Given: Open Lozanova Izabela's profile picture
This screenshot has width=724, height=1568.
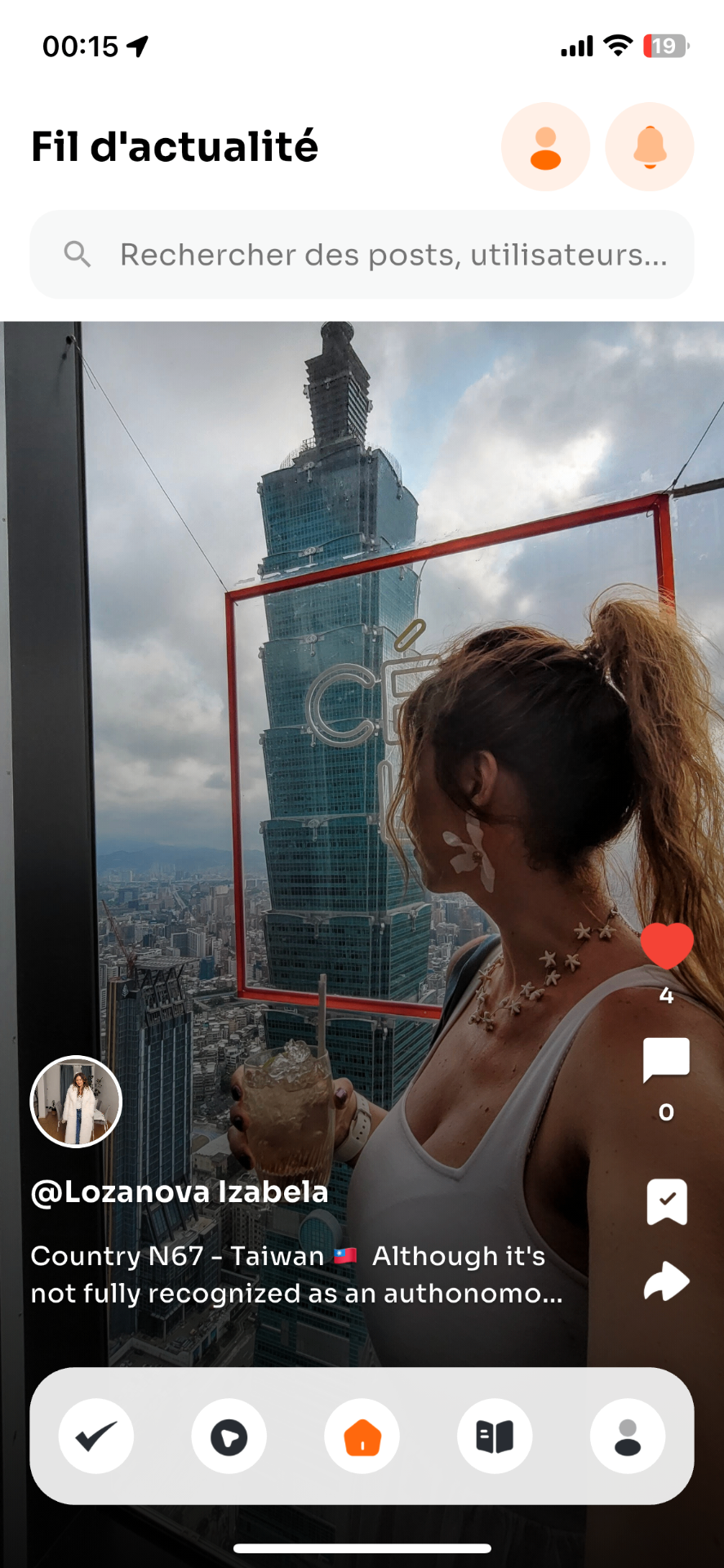Looking at the screenshot, I should point(76,1102).
